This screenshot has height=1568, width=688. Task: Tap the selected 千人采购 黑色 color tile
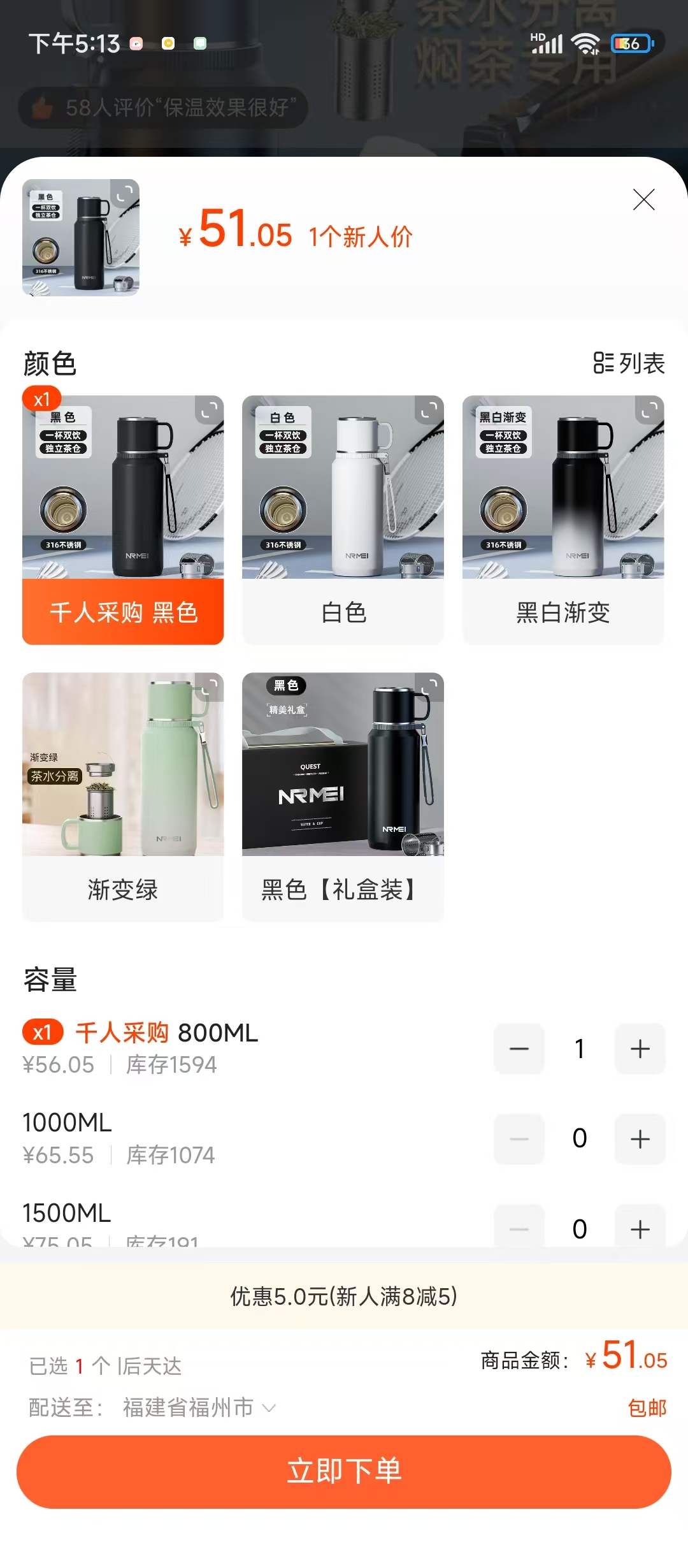pos(123,519)
